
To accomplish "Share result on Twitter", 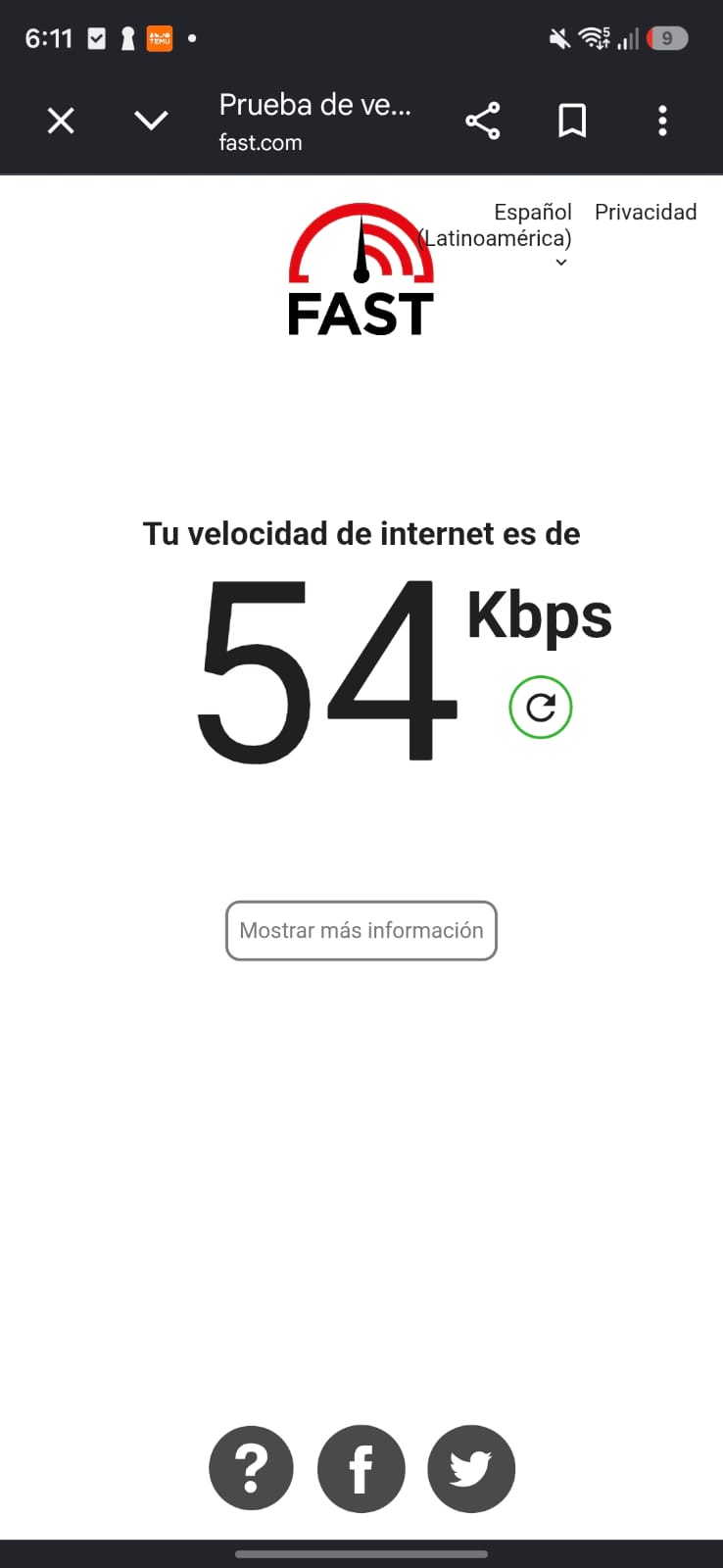I will 471,1468.
